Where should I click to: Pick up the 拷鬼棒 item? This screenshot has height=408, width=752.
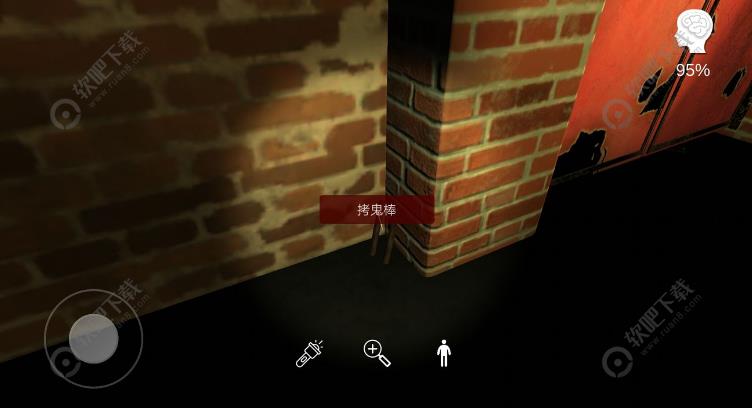[376, 210]
